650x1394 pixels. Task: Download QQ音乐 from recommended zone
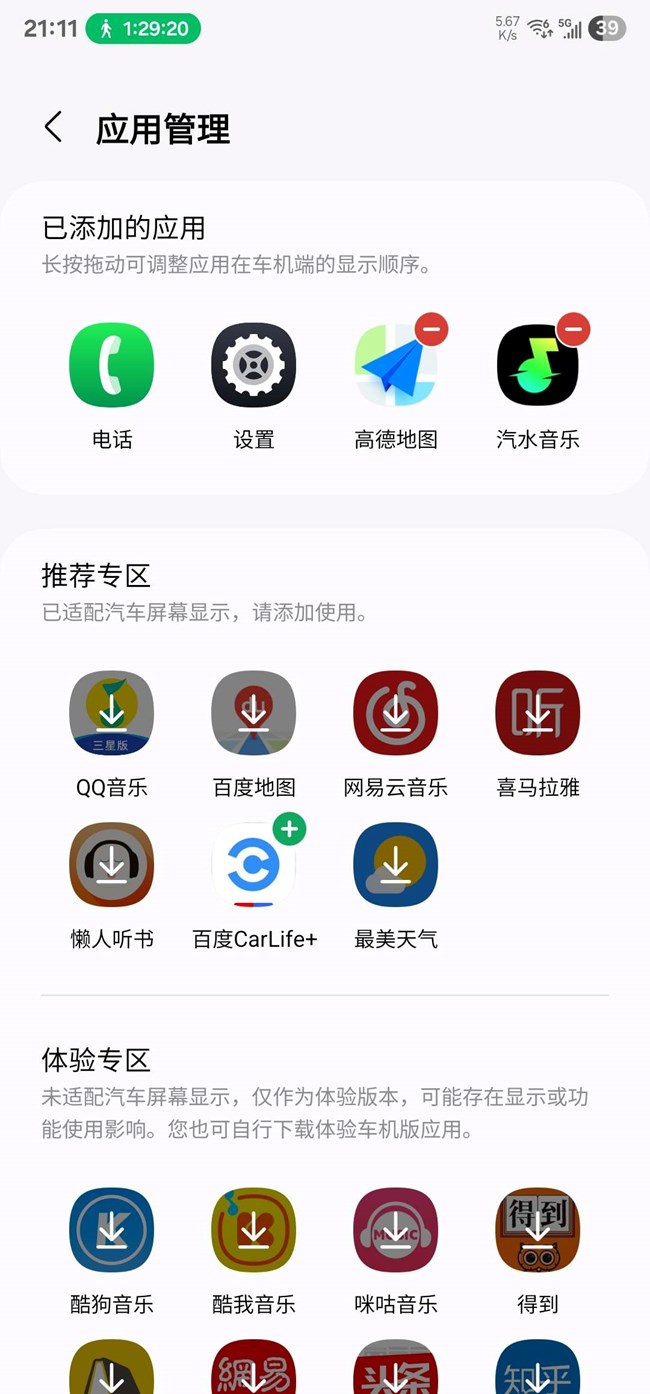coord(112,712)
